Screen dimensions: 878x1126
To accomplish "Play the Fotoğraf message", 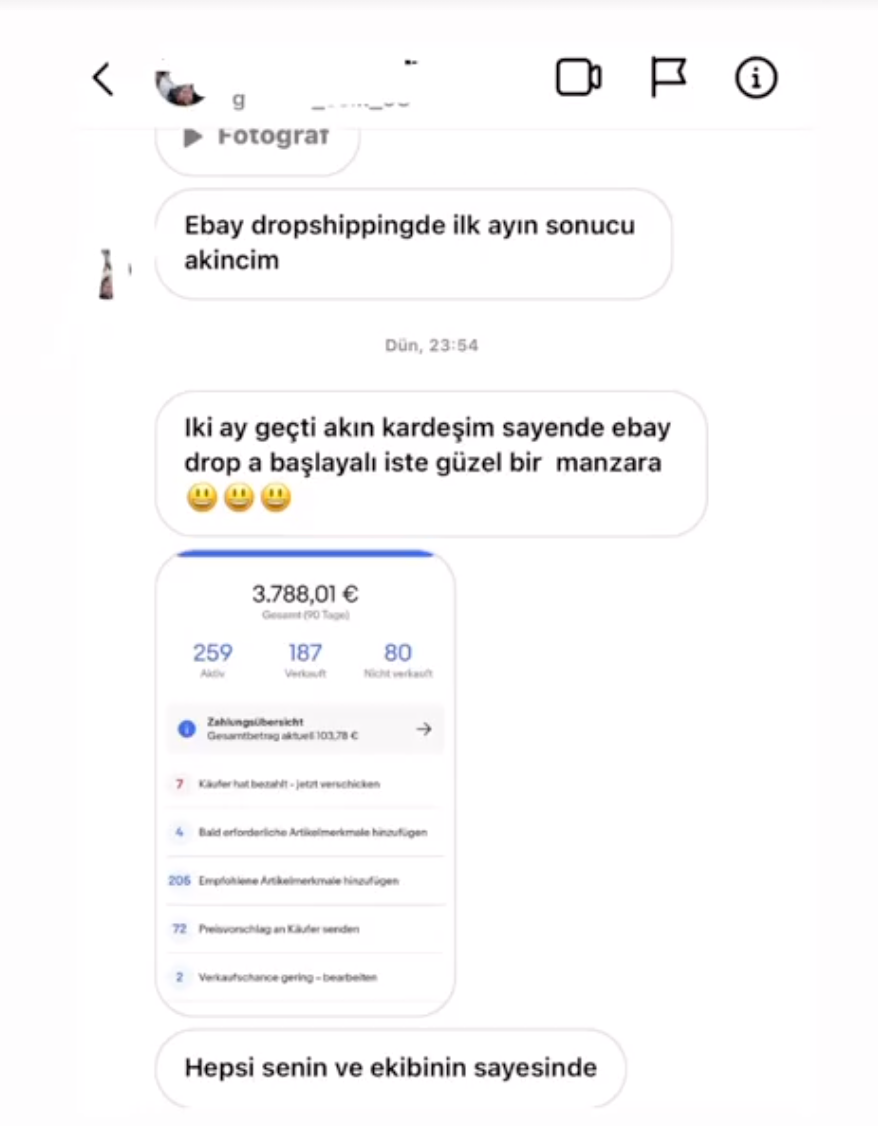I will coord(258,149).
